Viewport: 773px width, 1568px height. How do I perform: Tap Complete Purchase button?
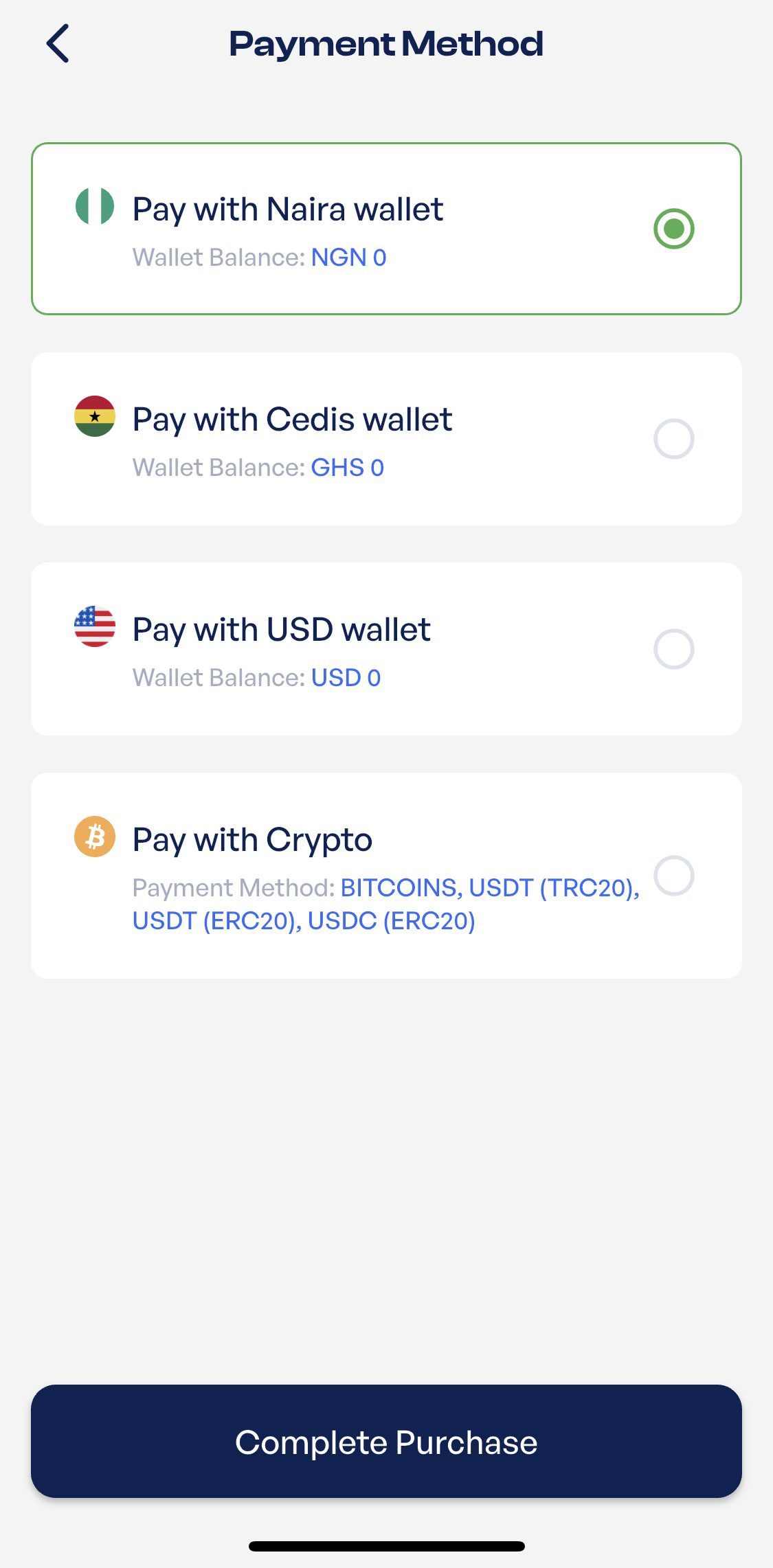[386, 1442]
